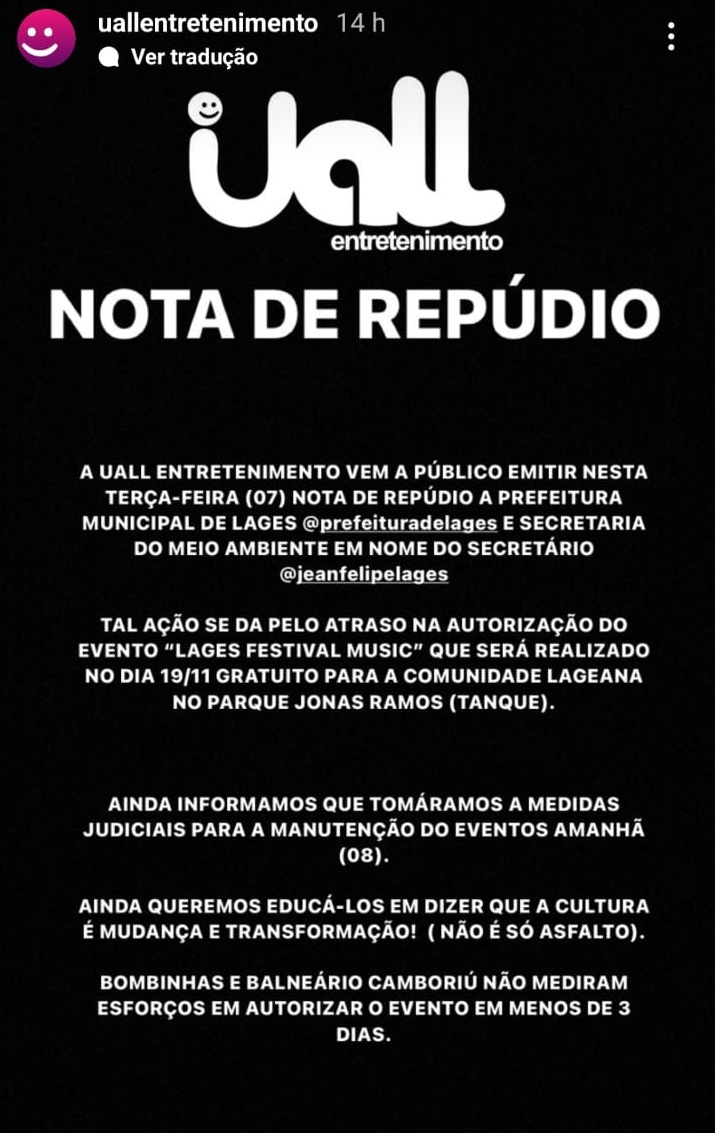Tap Ver tradução to translate the story
This screenshot has height=1133, width=715.
[x=194, y=57]
